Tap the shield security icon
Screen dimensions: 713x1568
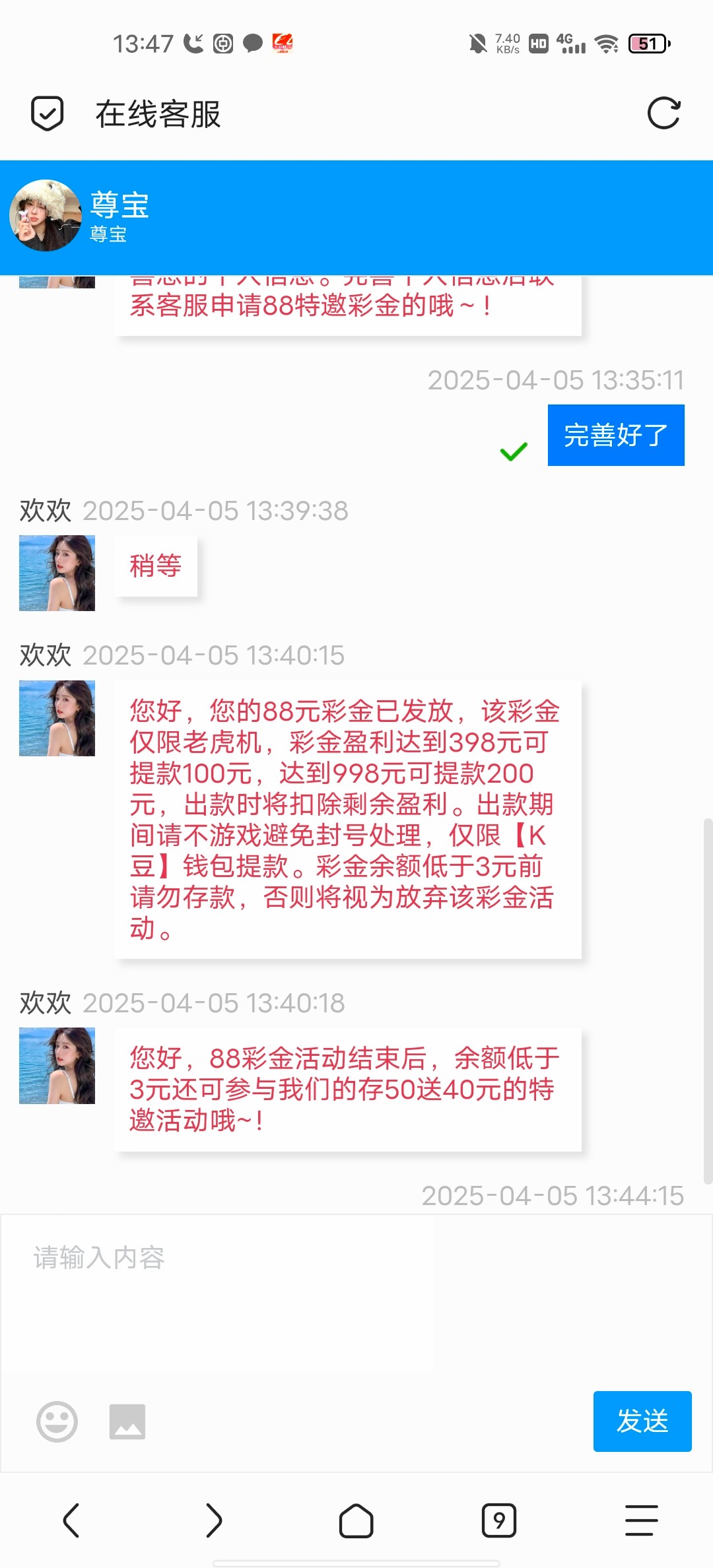coord(48,114)
